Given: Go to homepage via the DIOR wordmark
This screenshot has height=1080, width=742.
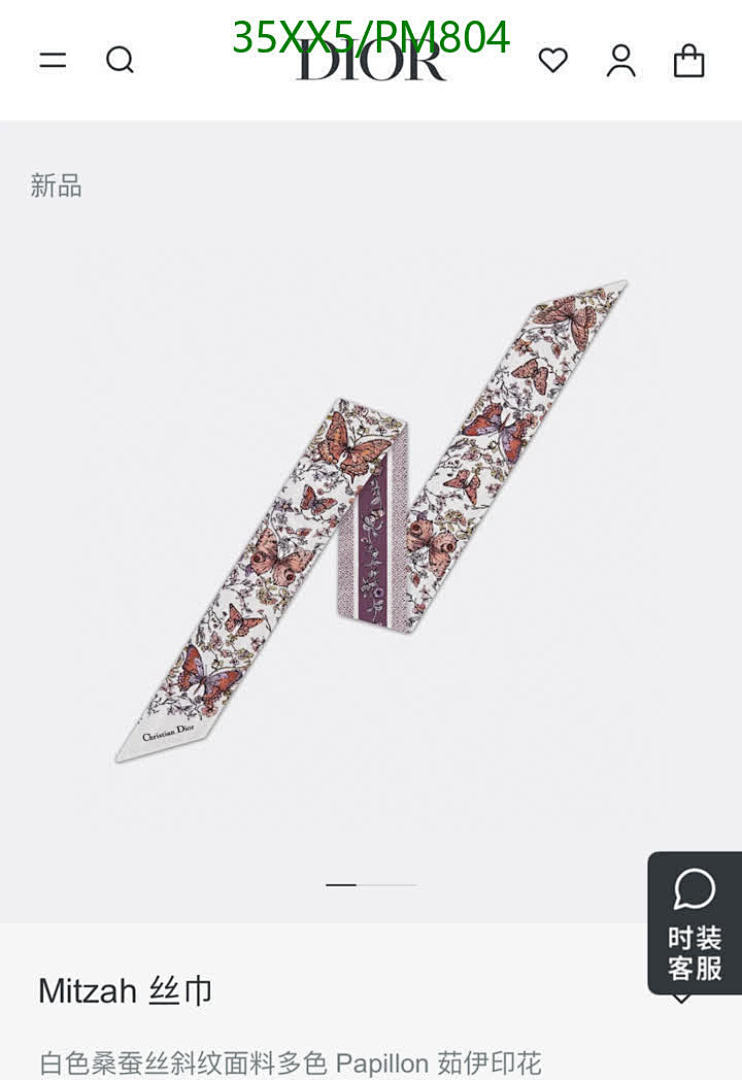Looking at the screenshot, I should (370, 62).
